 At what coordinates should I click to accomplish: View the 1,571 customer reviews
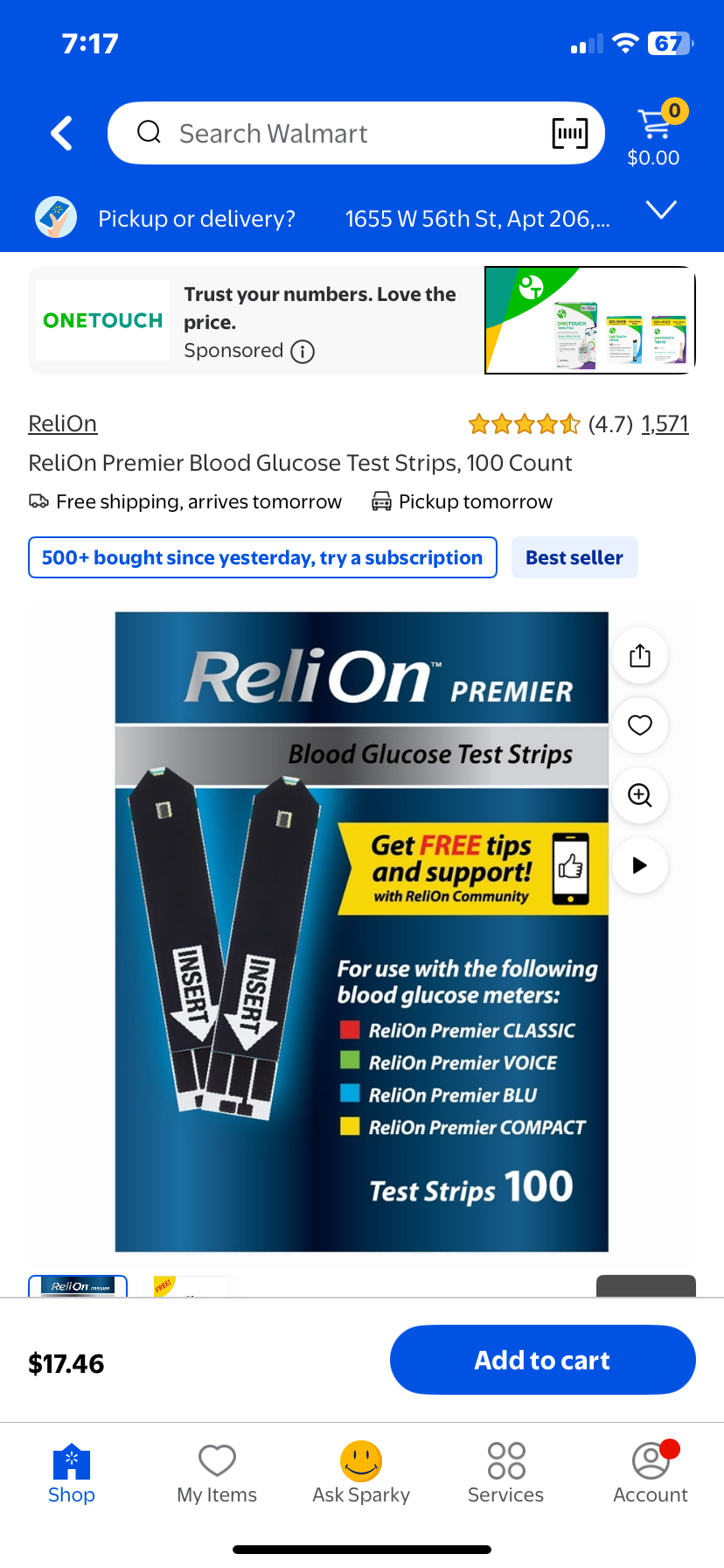coord(665,424)
